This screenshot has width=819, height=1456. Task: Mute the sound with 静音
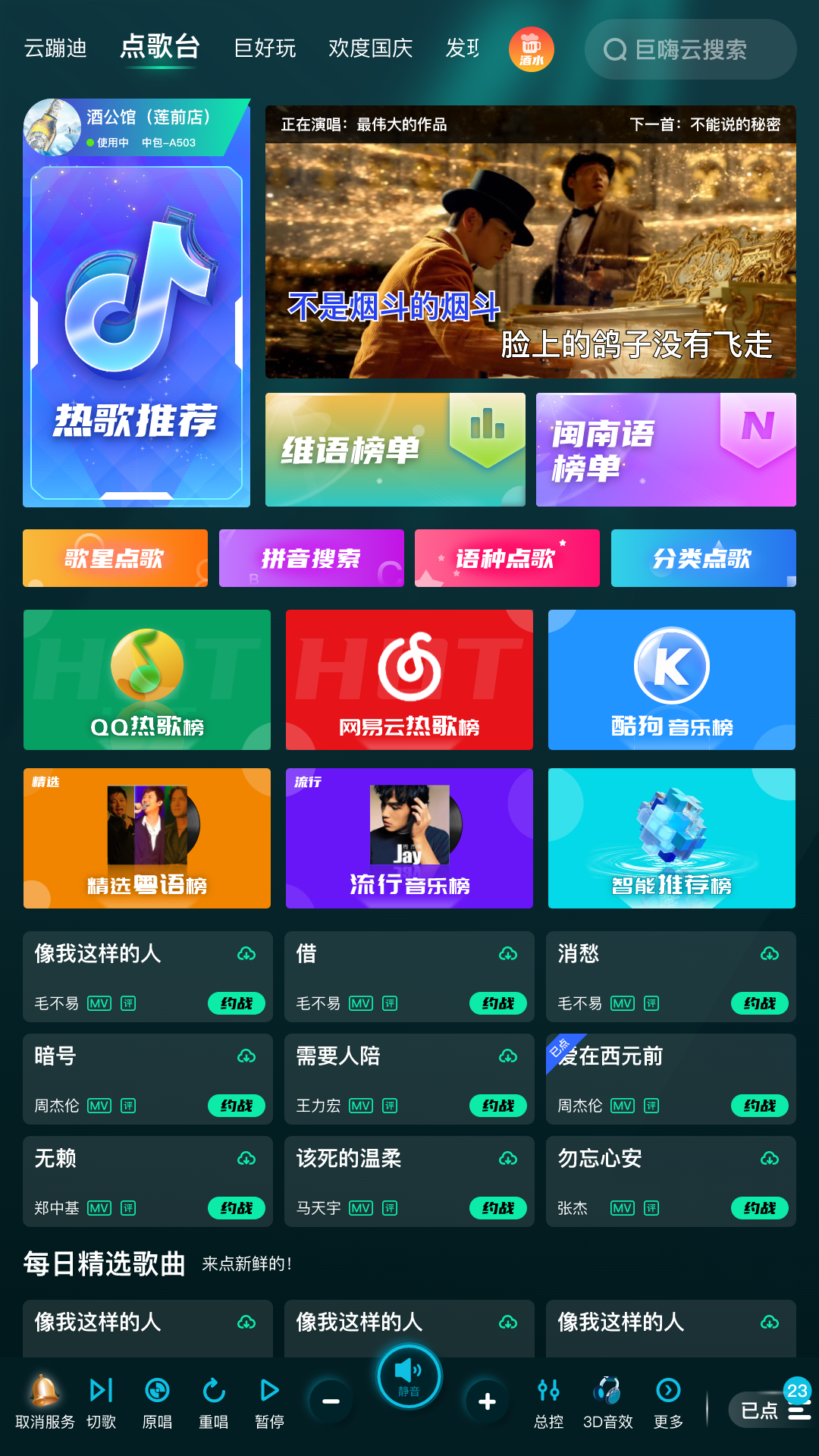coord(409,1376)
